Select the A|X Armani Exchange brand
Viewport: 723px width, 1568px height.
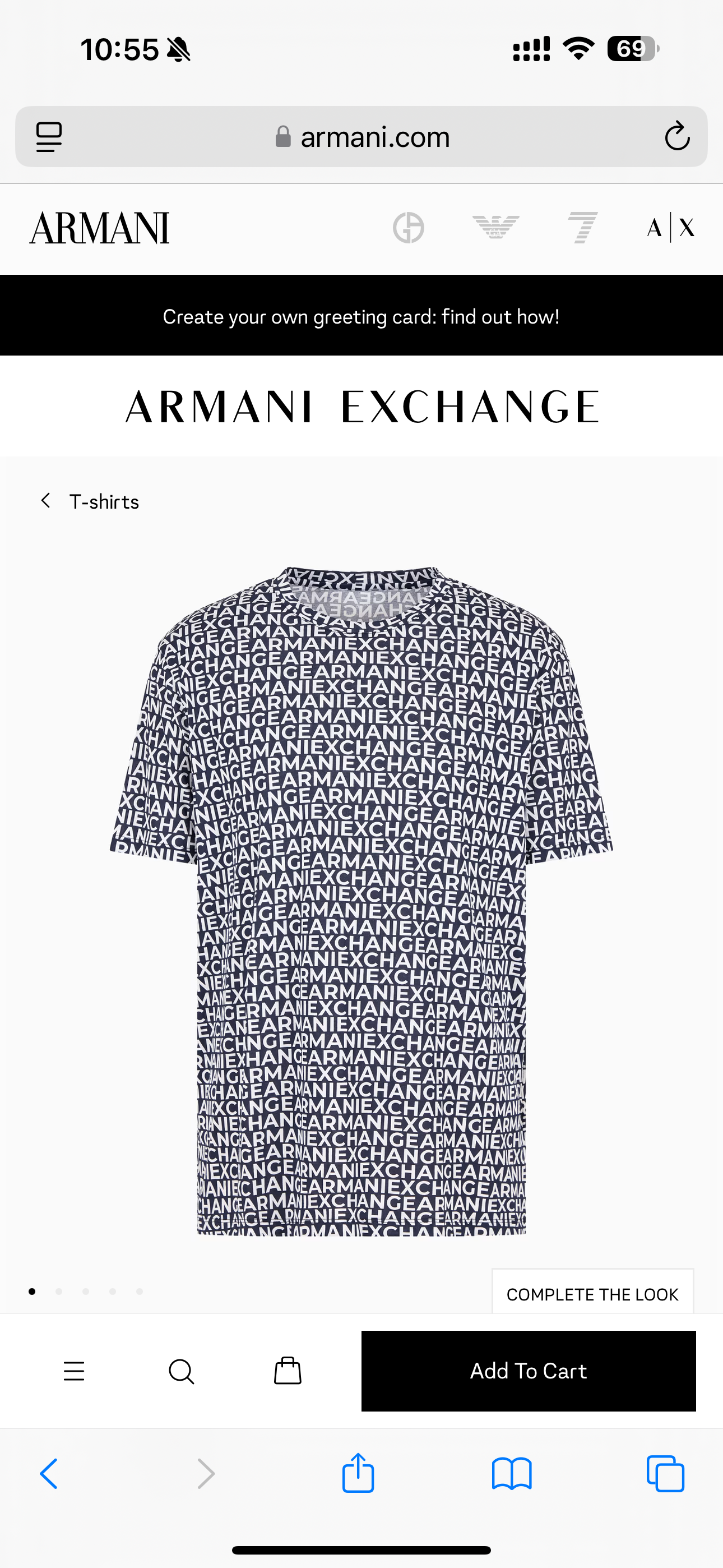(x=671, y=228)
